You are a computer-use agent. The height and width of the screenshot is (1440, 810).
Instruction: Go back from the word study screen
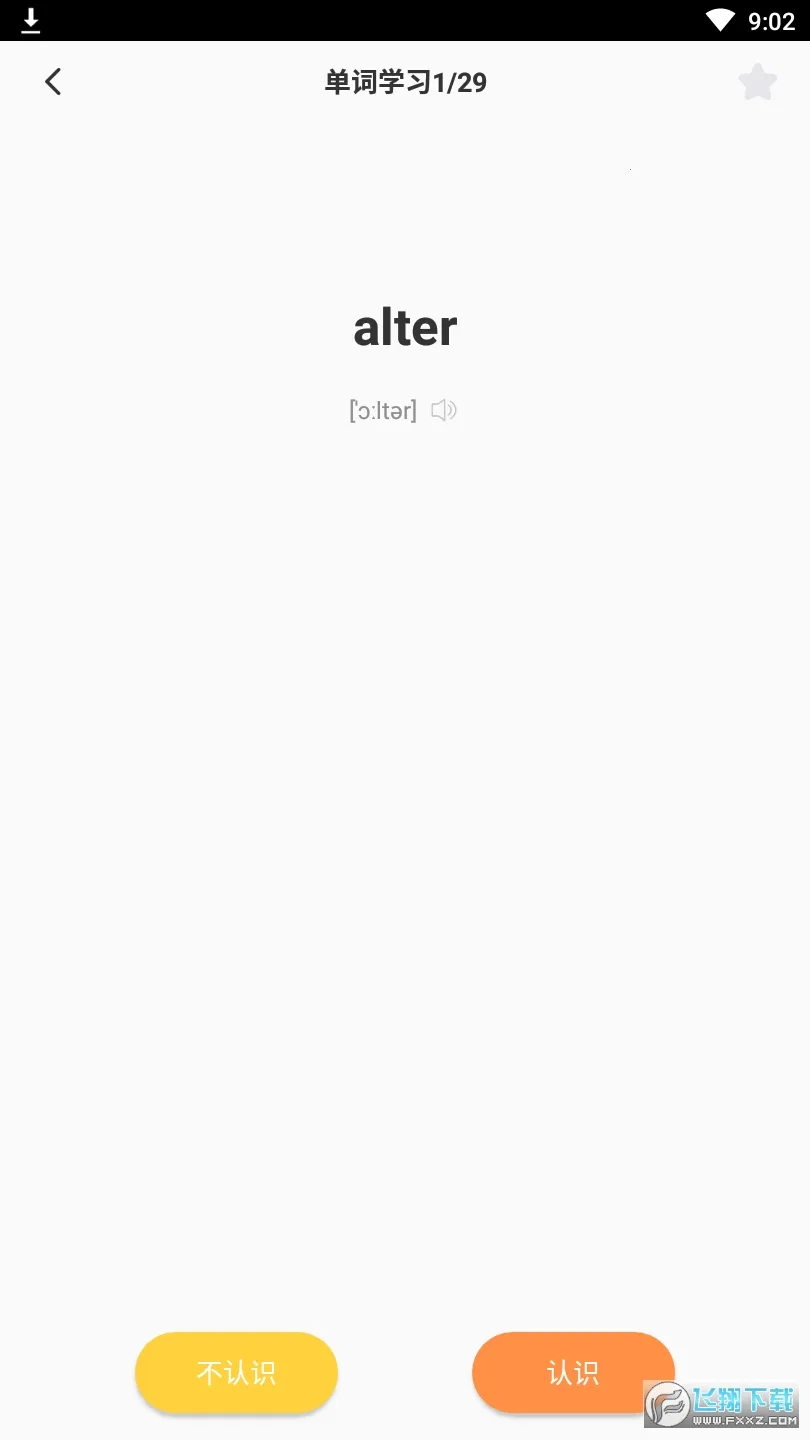(x=54, y=82)
